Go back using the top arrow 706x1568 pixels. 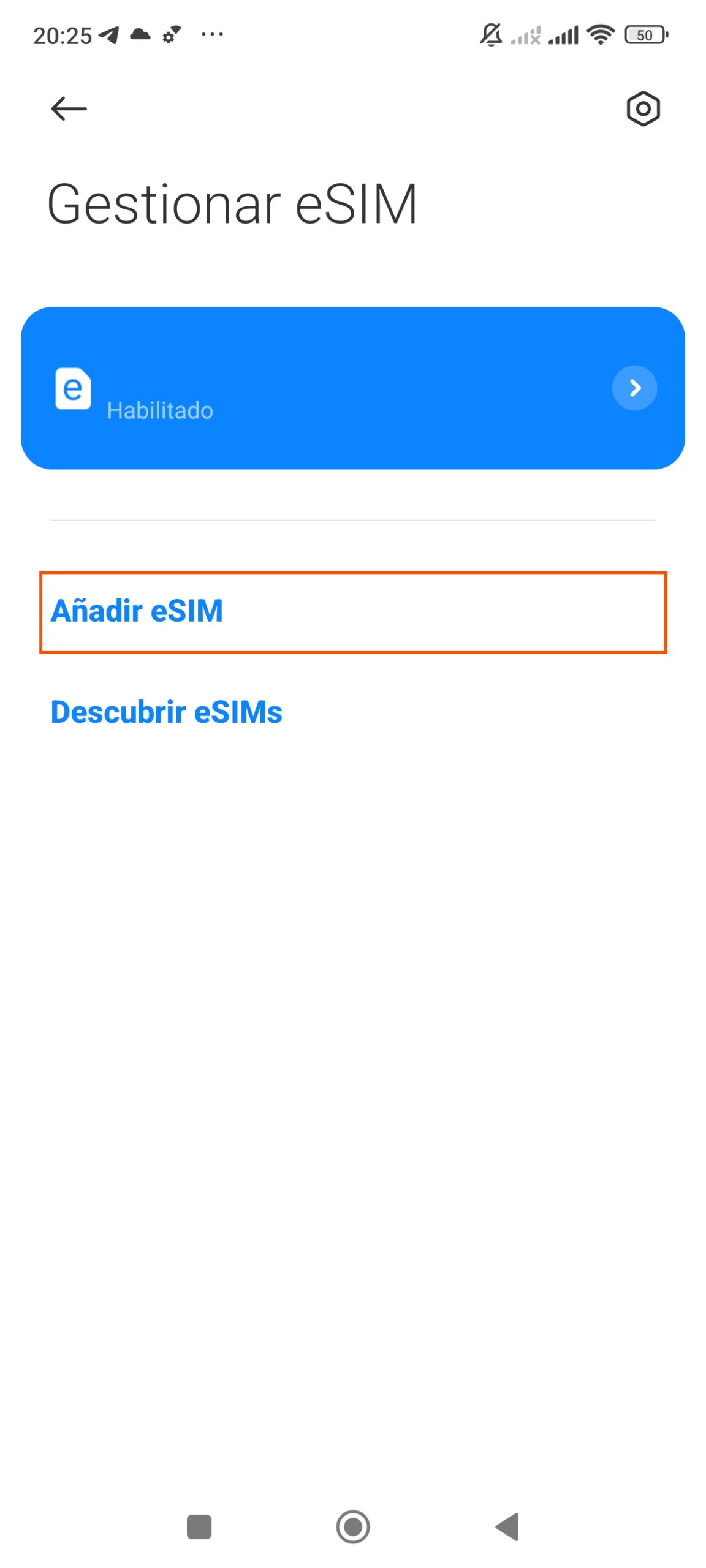tap(69, 109)
